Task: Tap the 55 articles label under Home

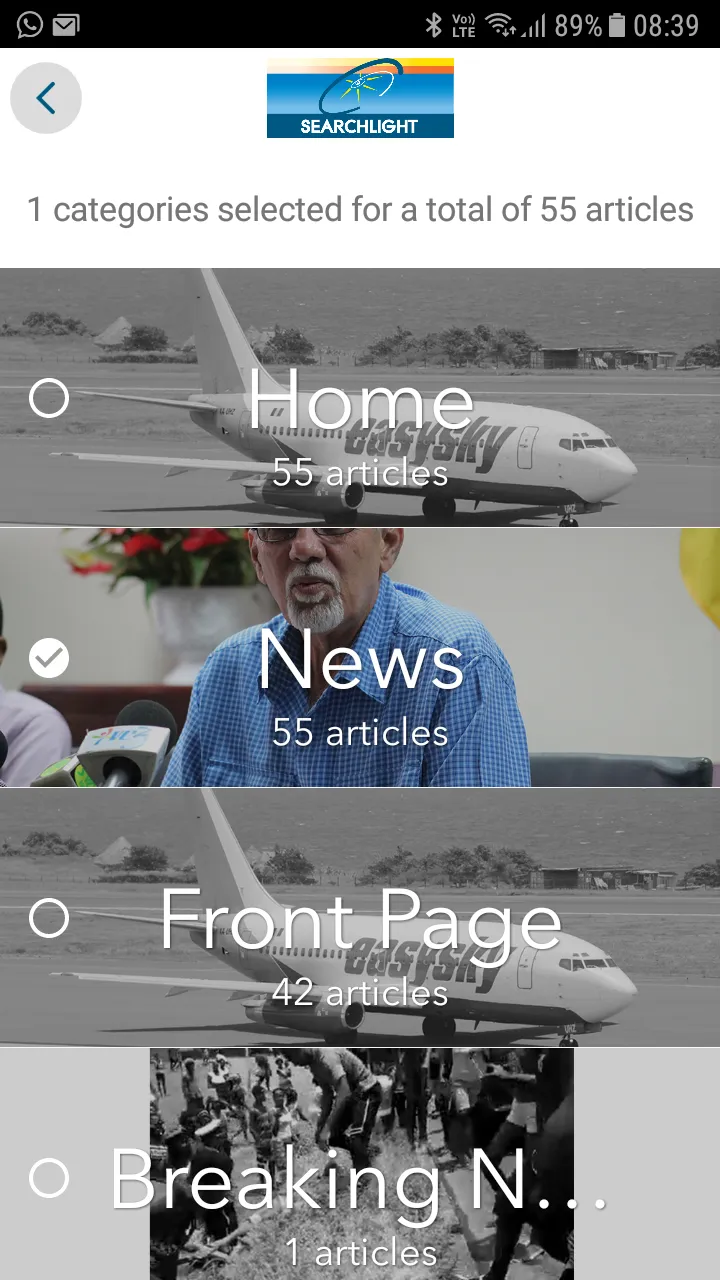Action: pyautogui.click(x=360, y=473)
